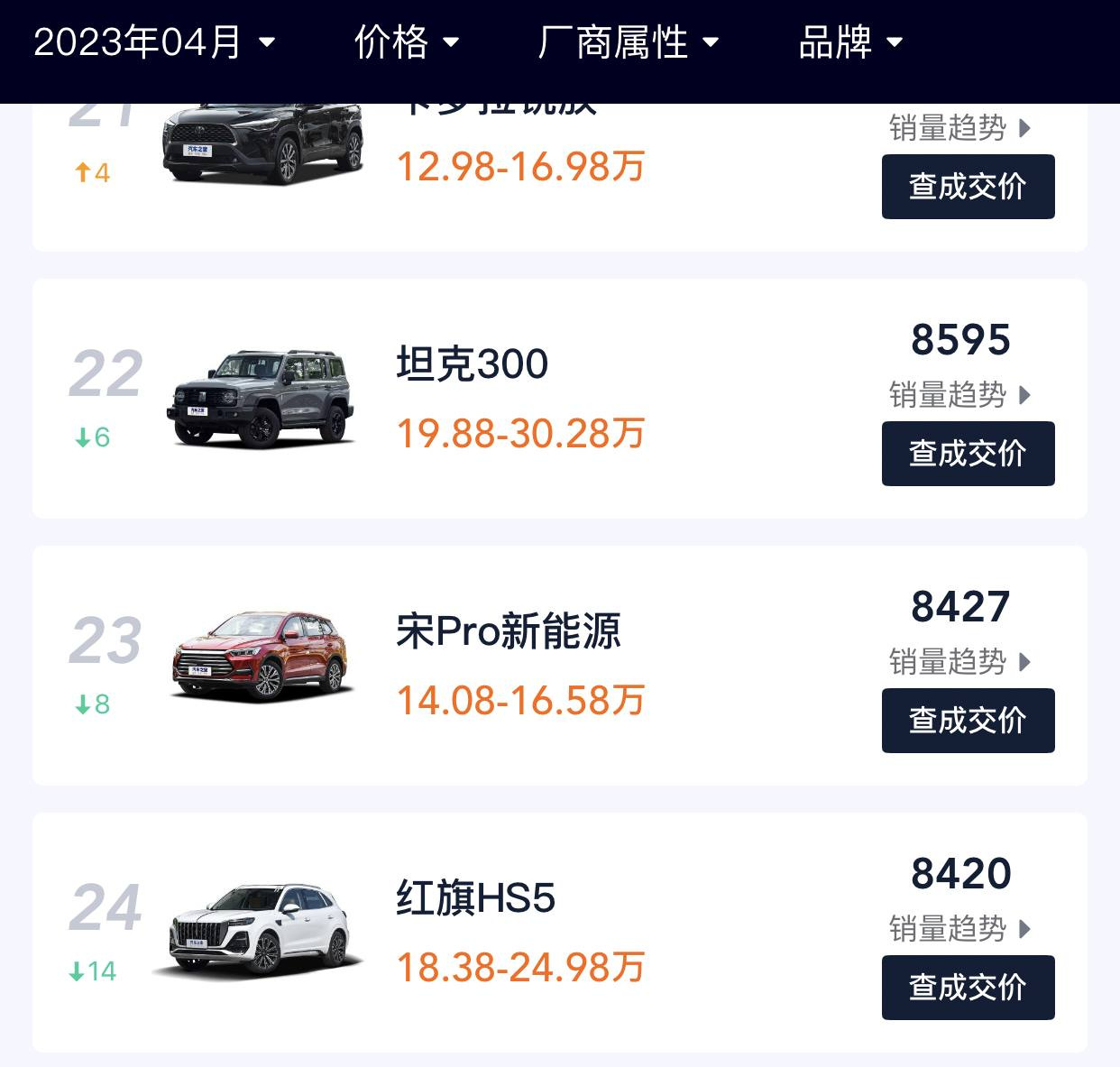Expand the 价格 price filter

406,42
